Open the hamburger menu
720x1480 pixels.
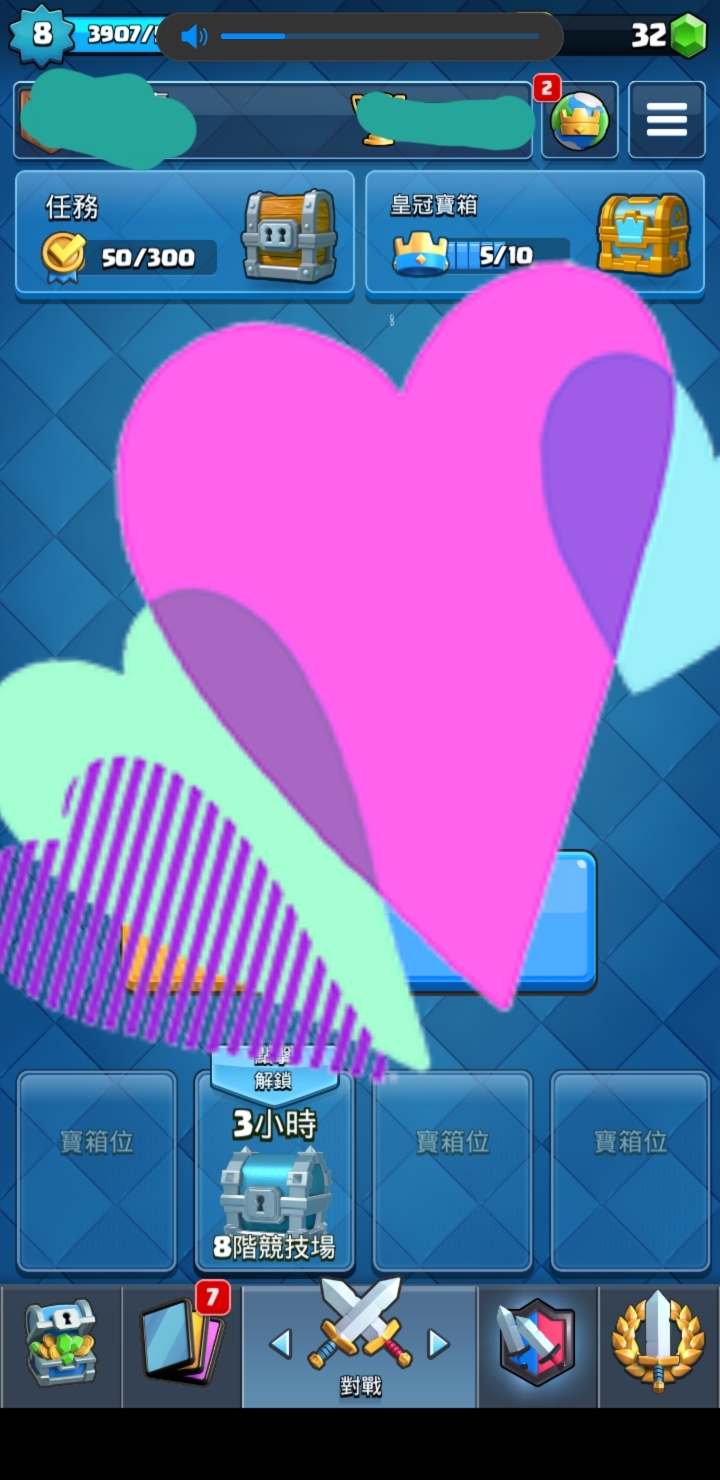pos(666,120)
